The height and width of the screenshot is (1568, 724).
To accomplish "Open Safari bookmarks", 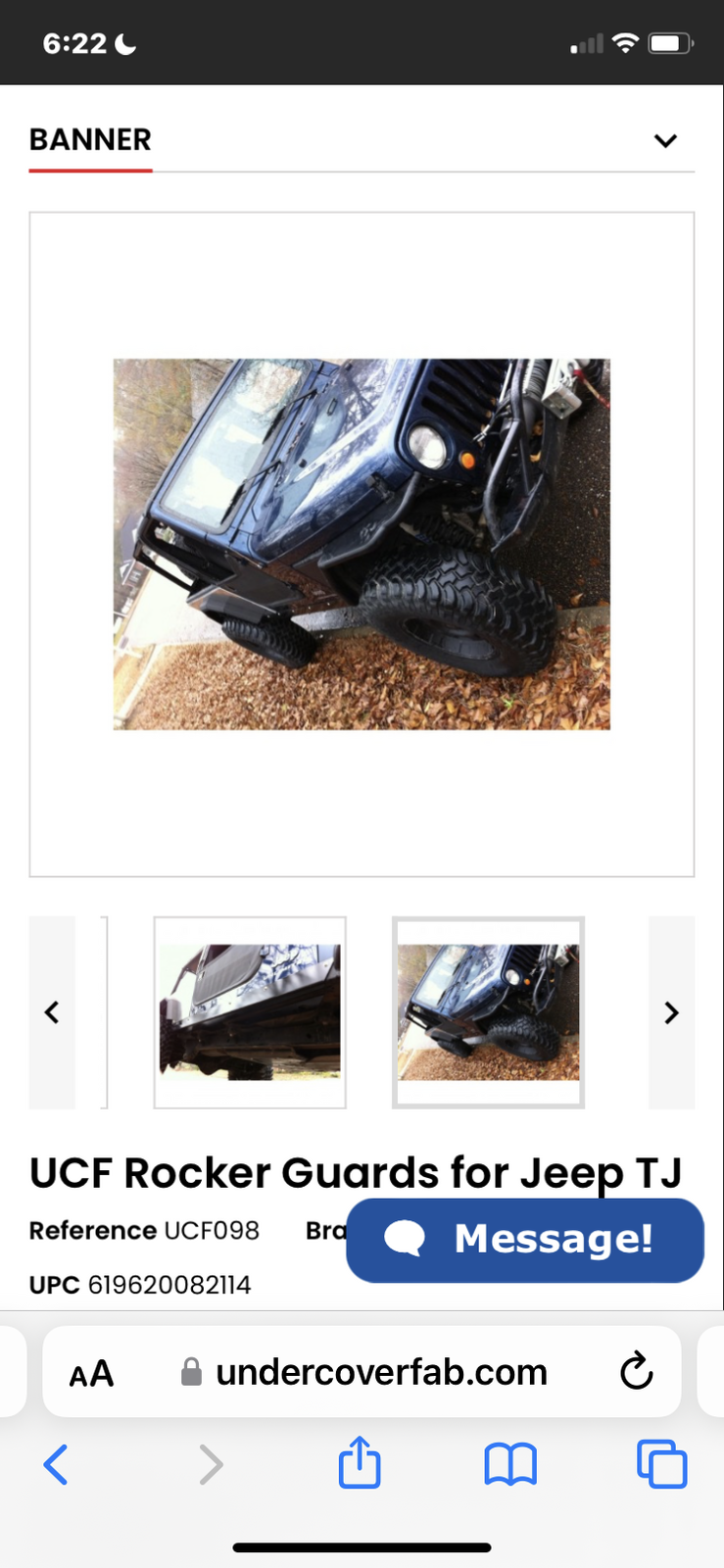I will pyautogui.click(x=510, y=1465).
